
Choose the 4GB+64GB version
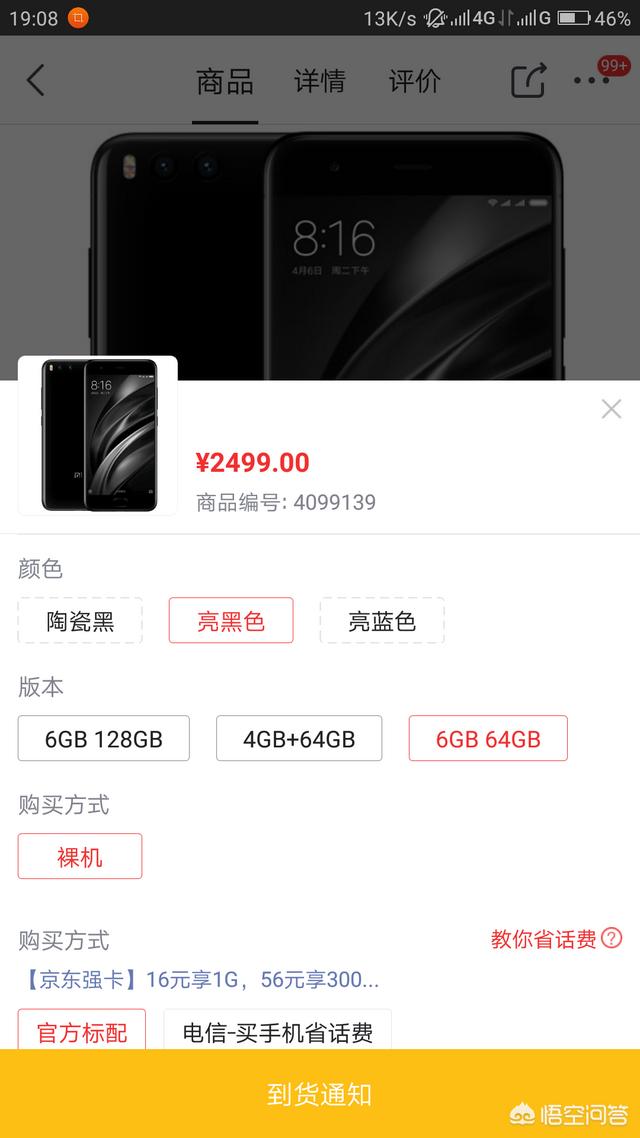(x=299, y=739)
